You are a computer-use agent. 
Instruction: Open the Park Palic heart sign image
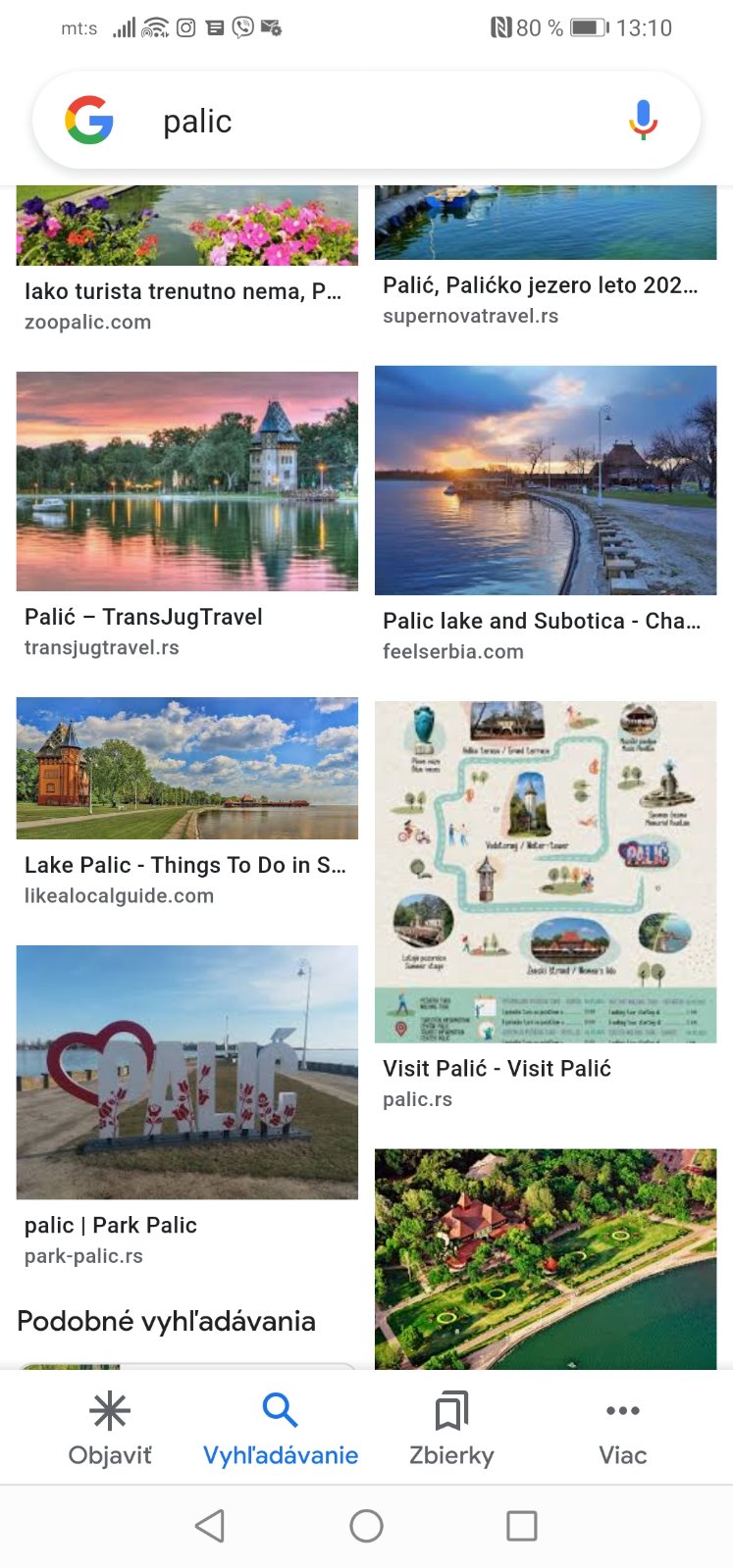pos(186,1072)
